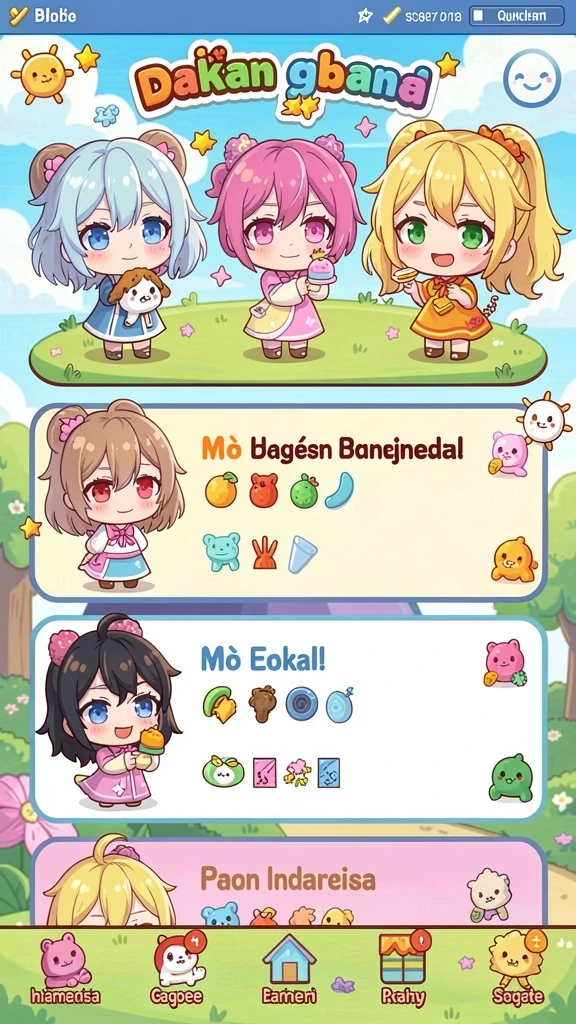The width and height of the screenshot is (576, 1024).
Task: Go to the Cagoee tab
Action: [177, 969]
